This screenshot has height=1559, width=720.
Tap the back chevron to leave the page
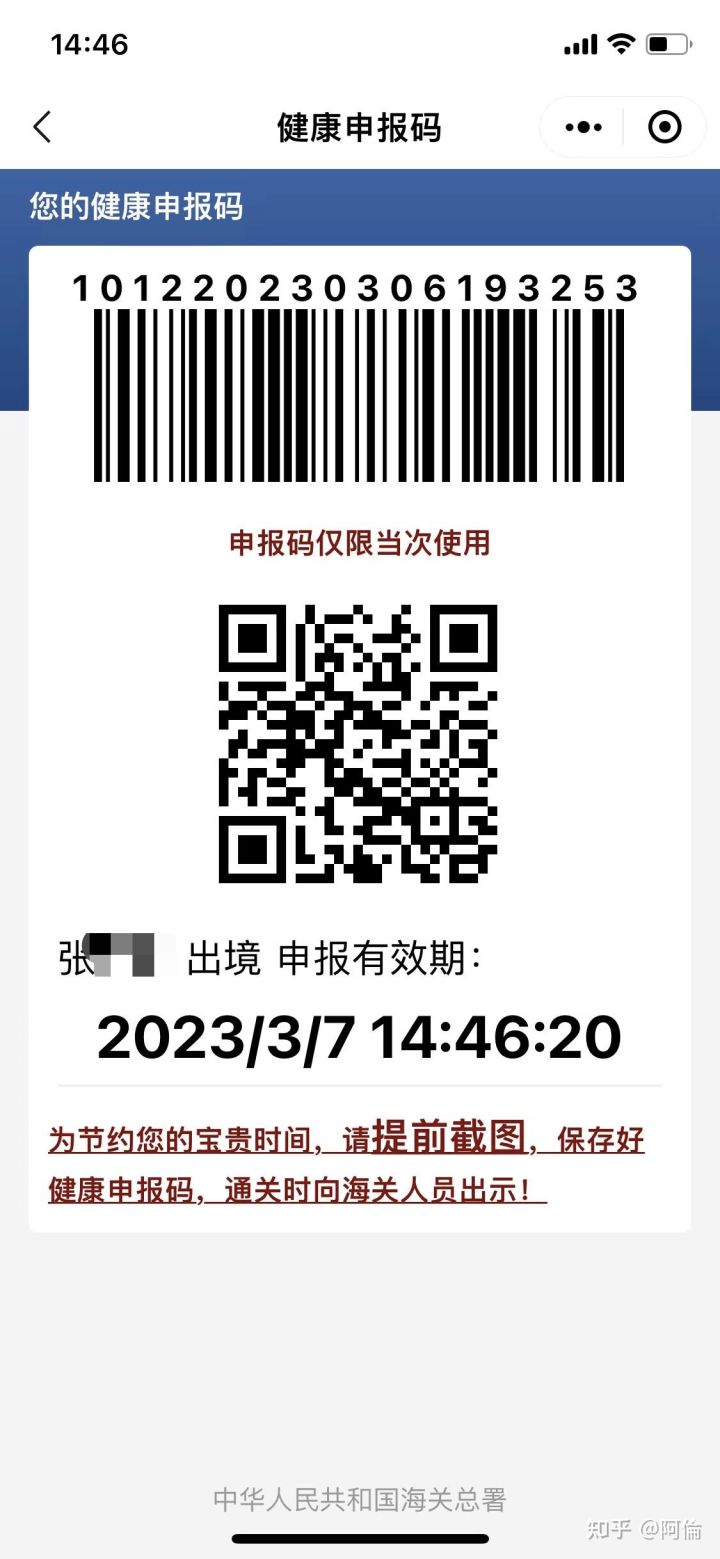pos(42,127)
